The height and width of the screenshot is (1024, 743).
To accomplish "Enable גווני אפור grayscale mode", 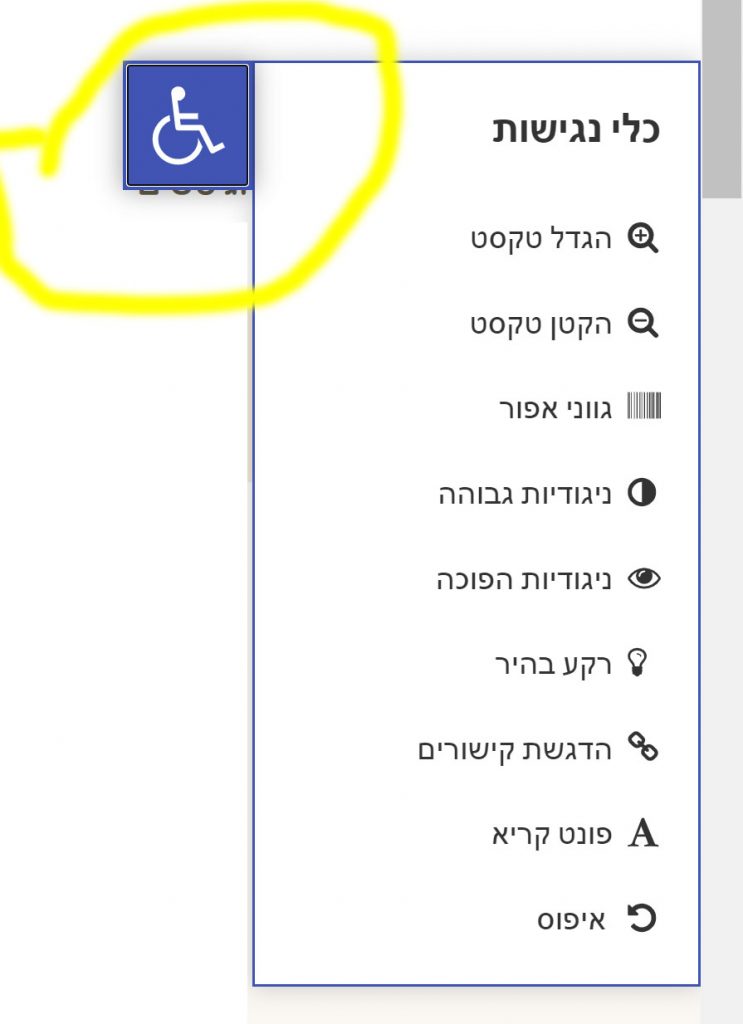I will click(x=580, y=408).
